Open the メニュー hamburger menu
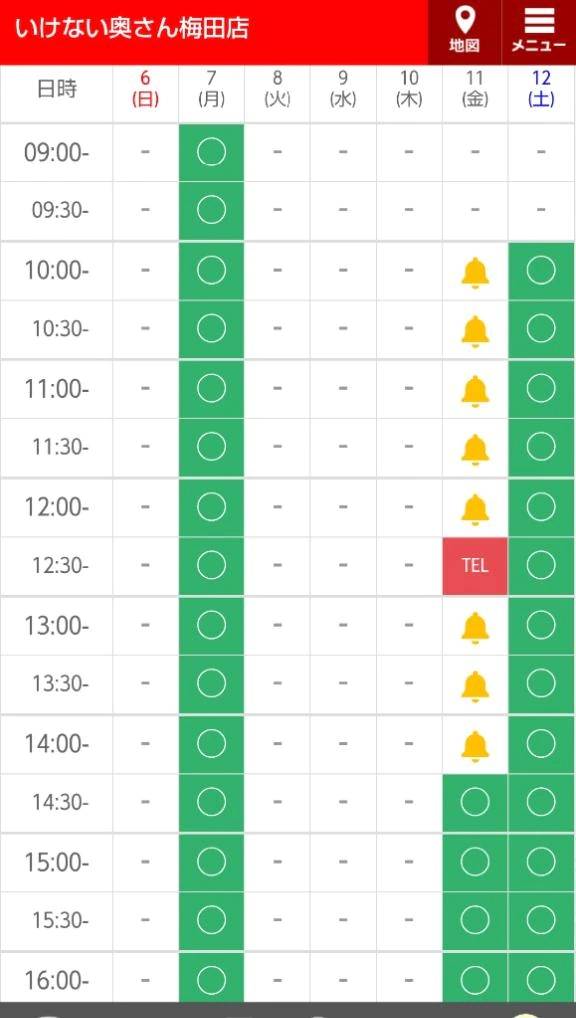The width and height of the screenshot is (576, 1018). (x=539, y=32)
